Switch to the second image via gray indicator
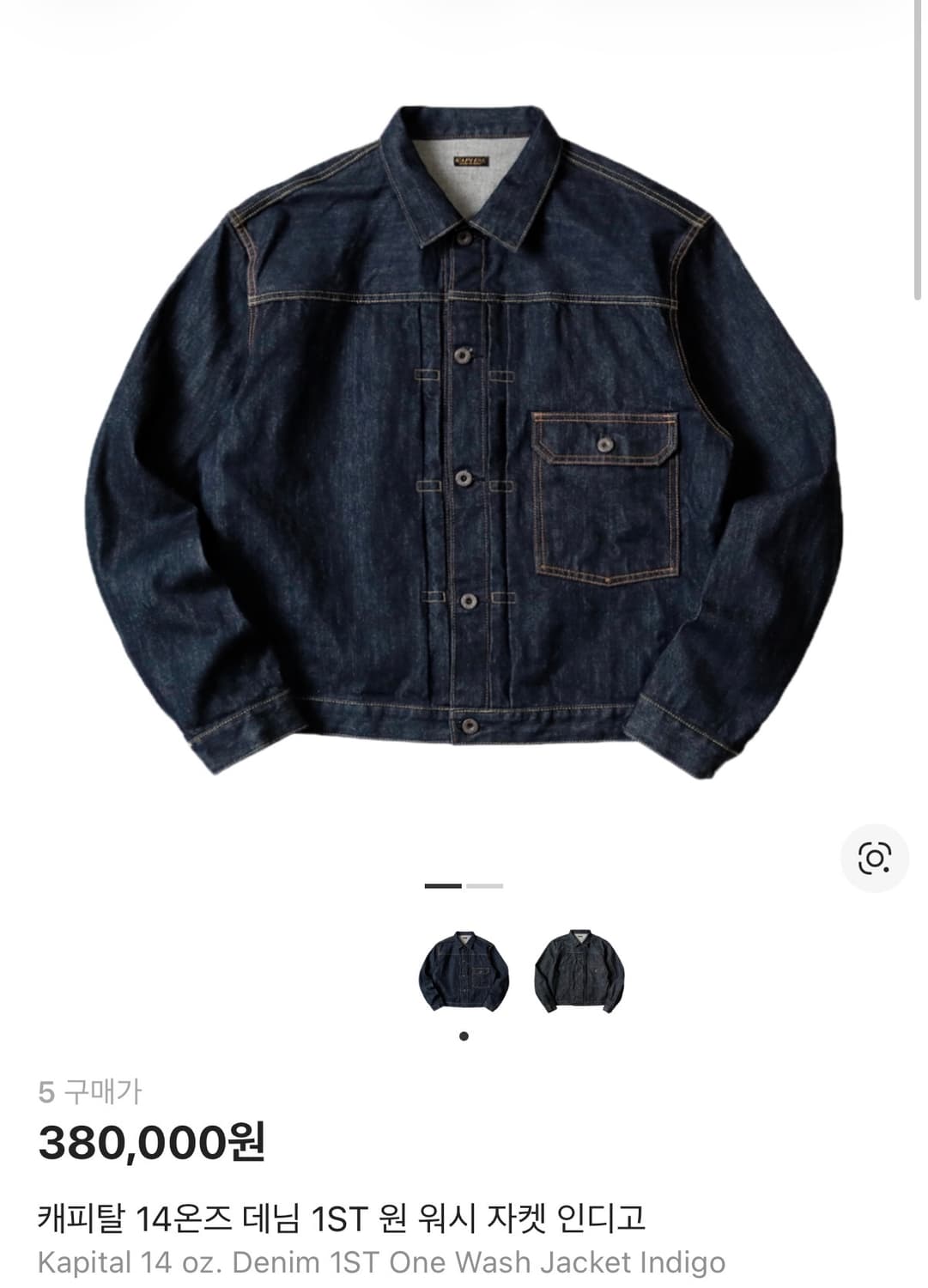Viewport: 928px width, 1288px height. coord(485,884)
